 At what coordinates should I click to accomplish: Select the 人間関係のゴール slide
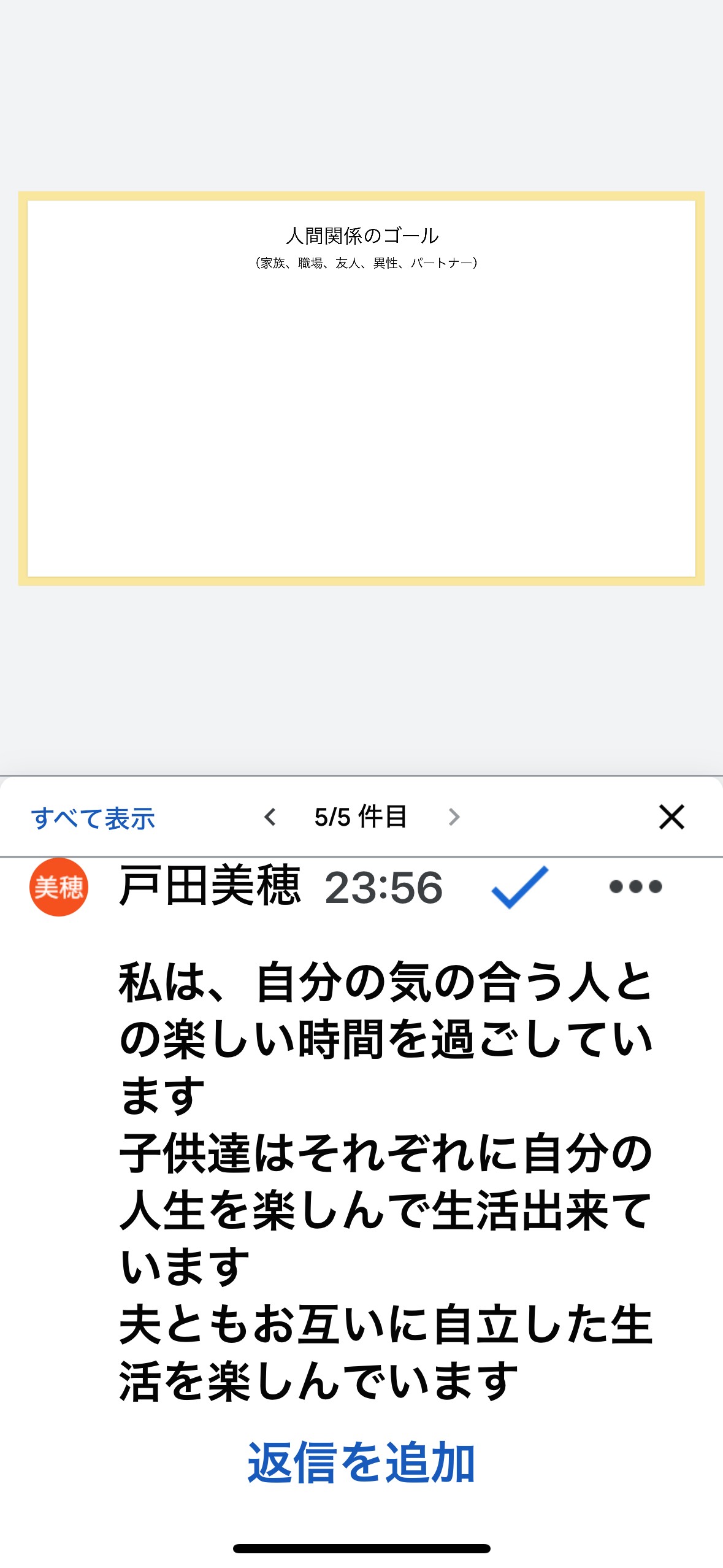(361, 388)
